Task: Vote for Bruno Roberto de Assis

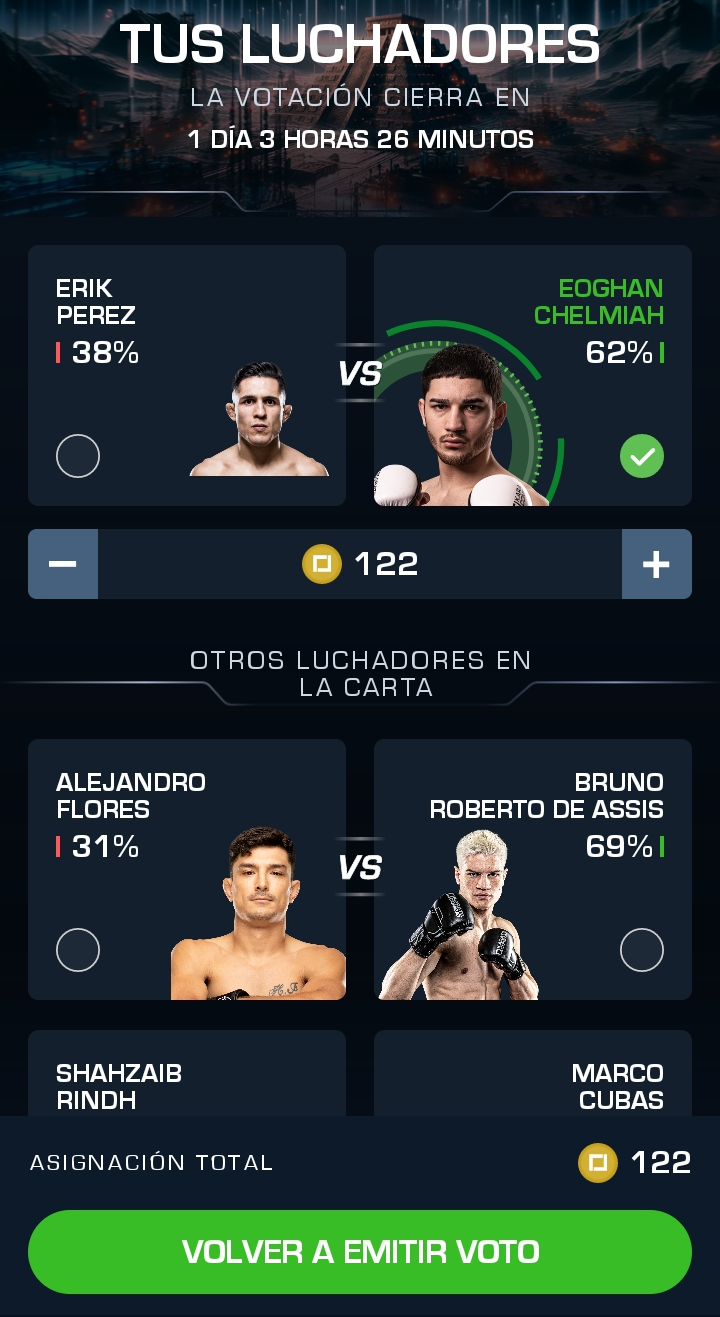Action: pos(642,950)
